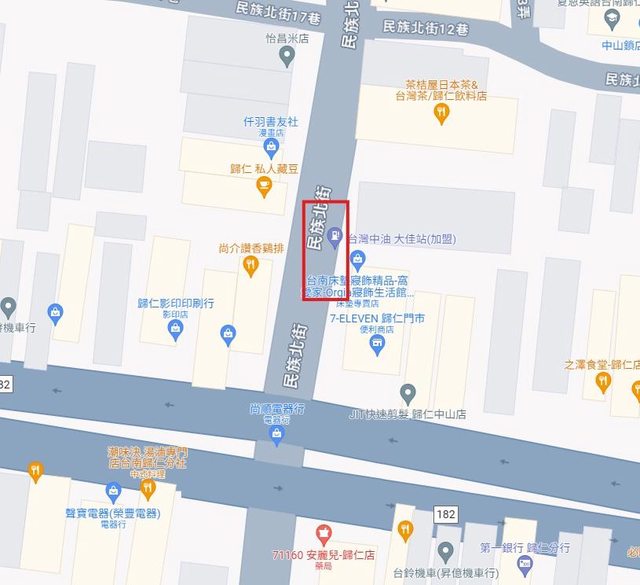The image size is (640, 585).
Task: Open the 尚介讚香雞排 restaurant marker
Action: pos(252,265)
